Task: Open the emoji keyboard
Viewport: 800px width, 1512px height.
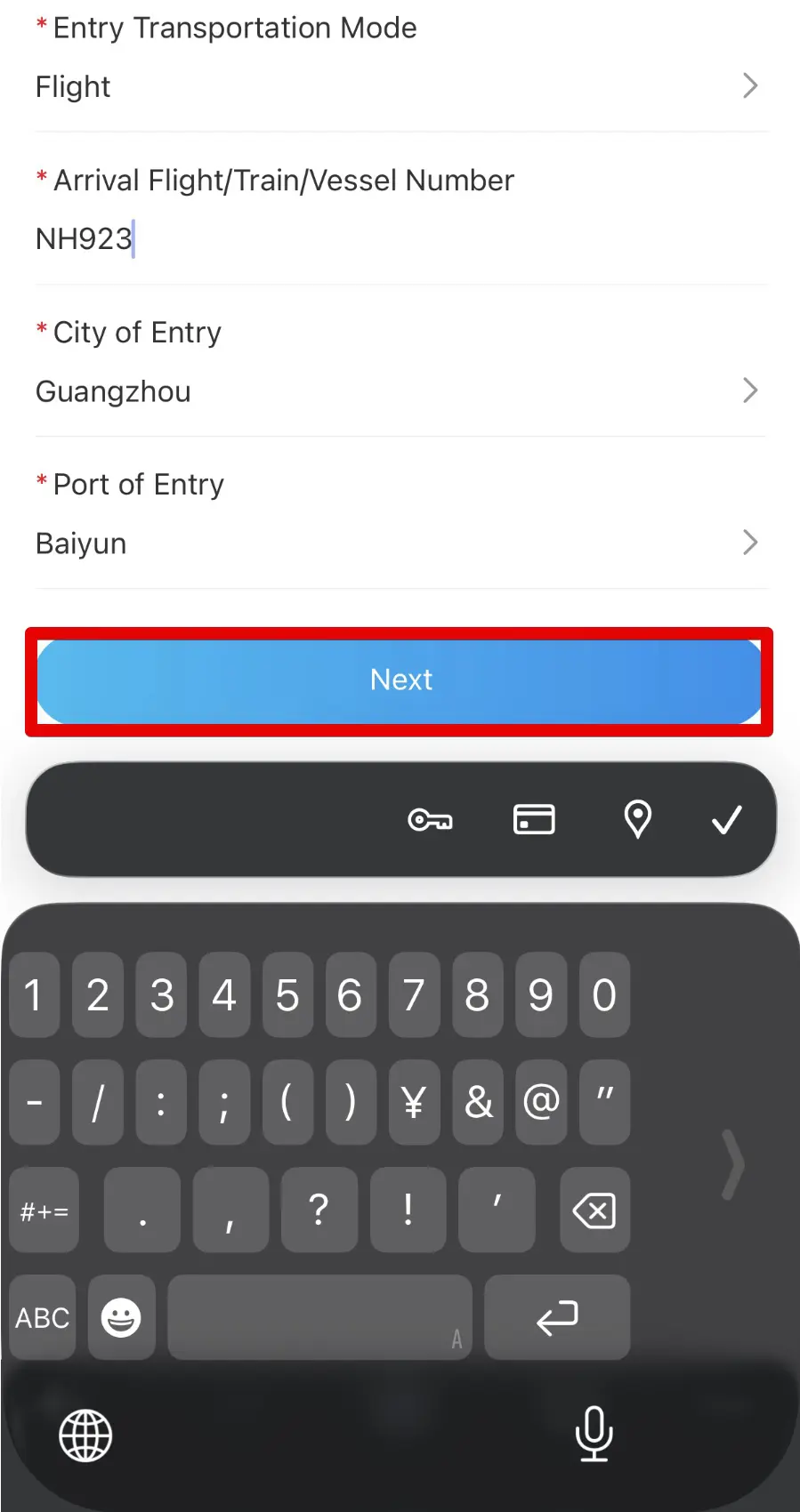Action: click(x=121, y=1317)
